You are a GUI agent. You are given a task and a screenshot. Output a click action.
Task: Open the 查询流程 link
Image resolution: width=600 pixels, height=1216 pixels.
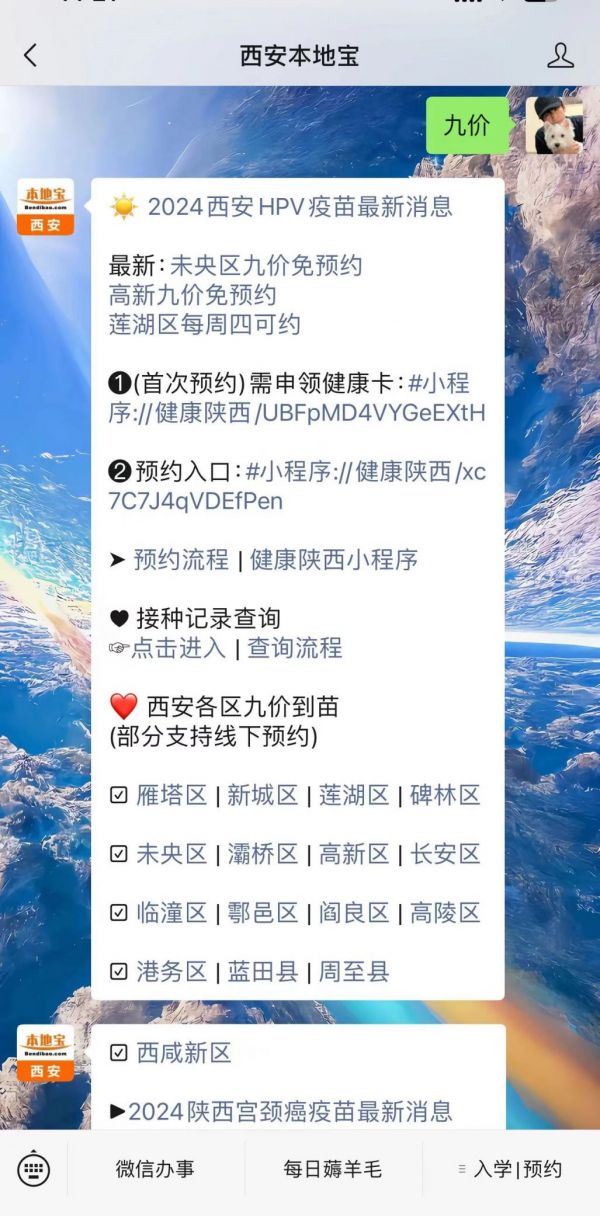point(295,647)
